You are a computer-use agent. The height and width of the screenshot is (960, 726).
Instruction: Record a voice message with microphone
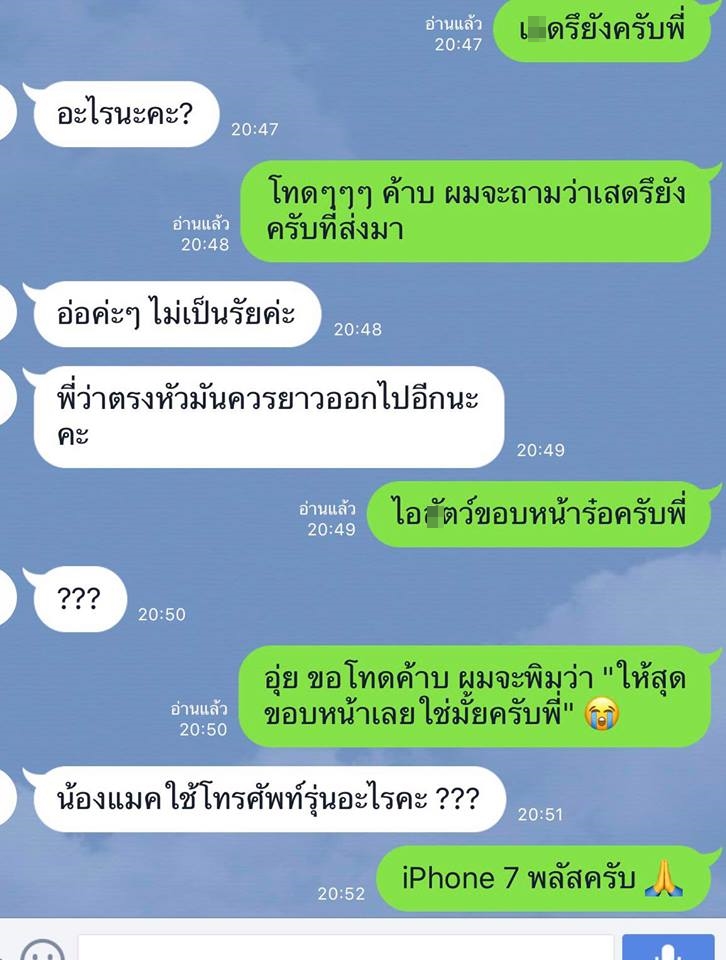[x=667, y=949]
